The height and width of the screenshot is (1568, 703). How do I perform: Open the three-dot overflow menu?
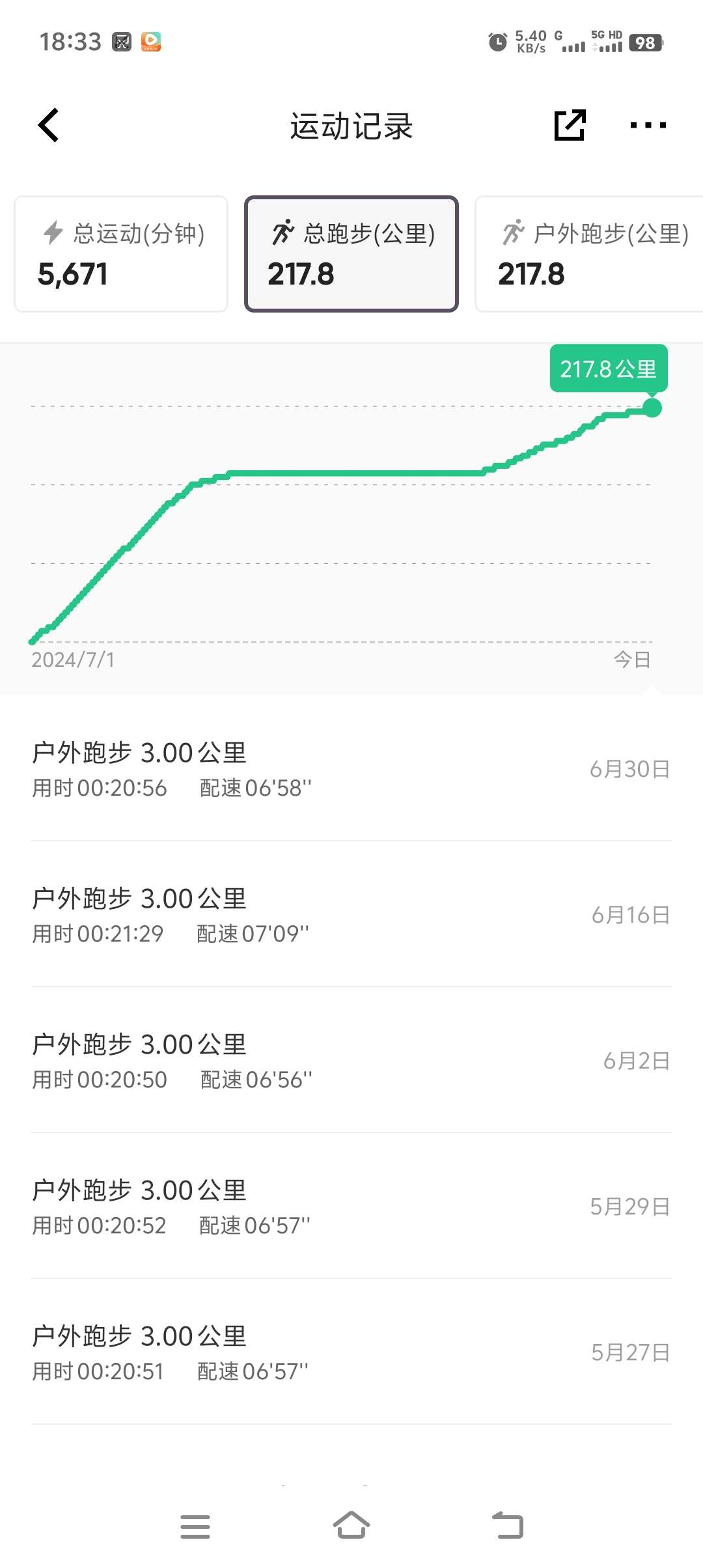tap(648, 125)
